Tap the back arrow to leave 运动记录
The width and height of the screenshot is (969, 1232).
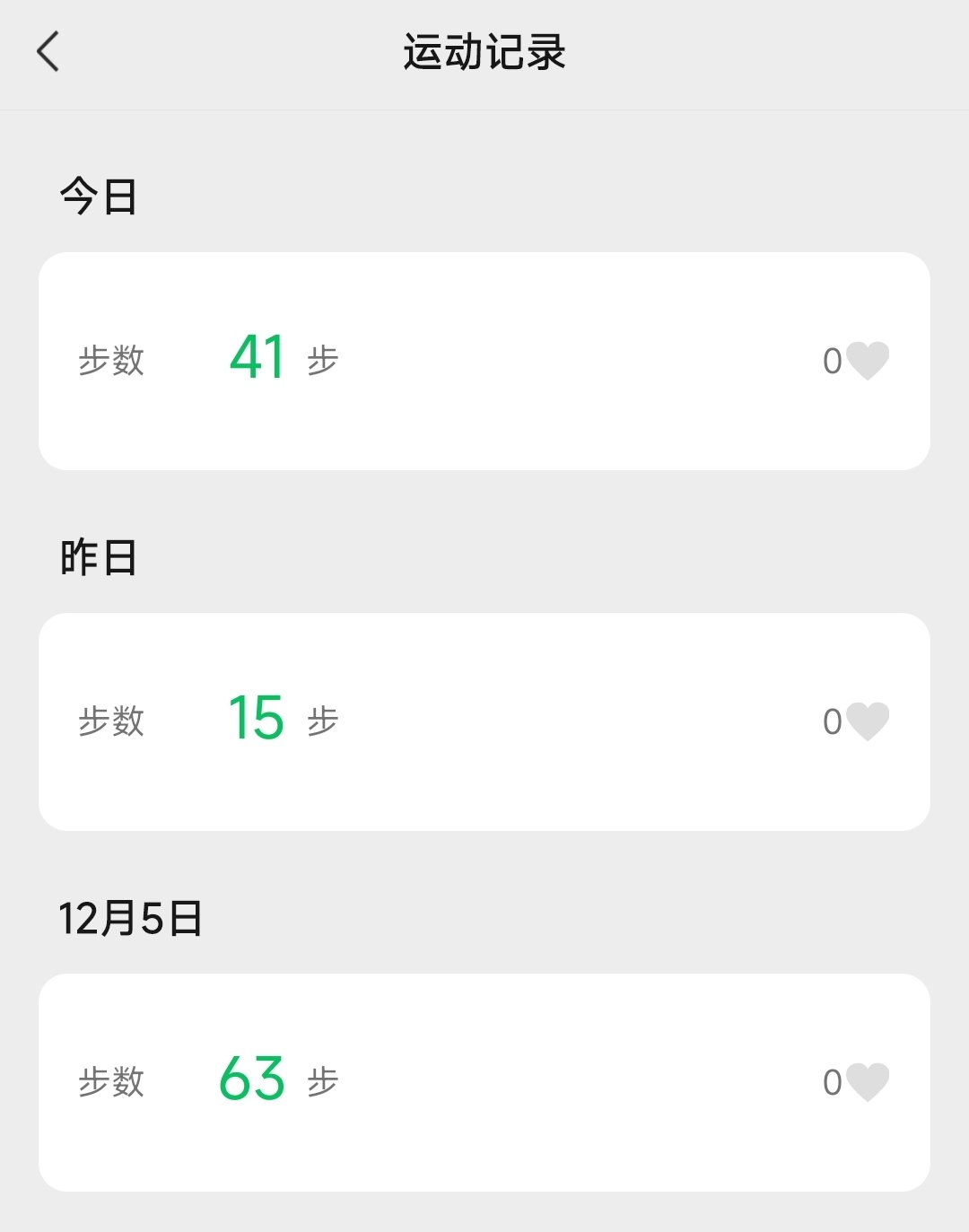(47, 52)
